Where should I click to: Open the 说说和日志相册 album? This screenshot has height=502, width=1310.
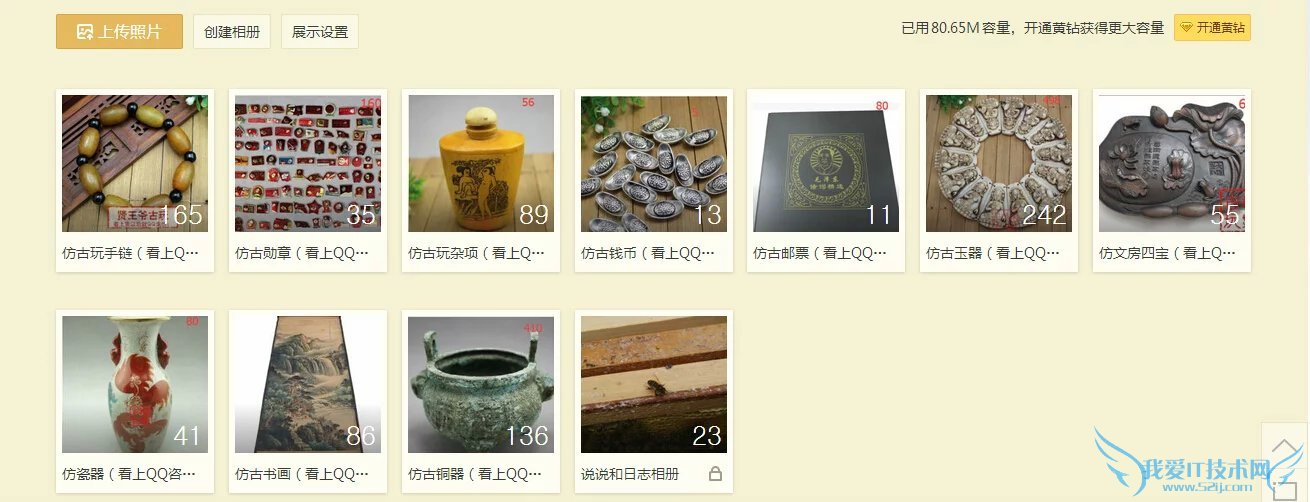click(654, 385)
